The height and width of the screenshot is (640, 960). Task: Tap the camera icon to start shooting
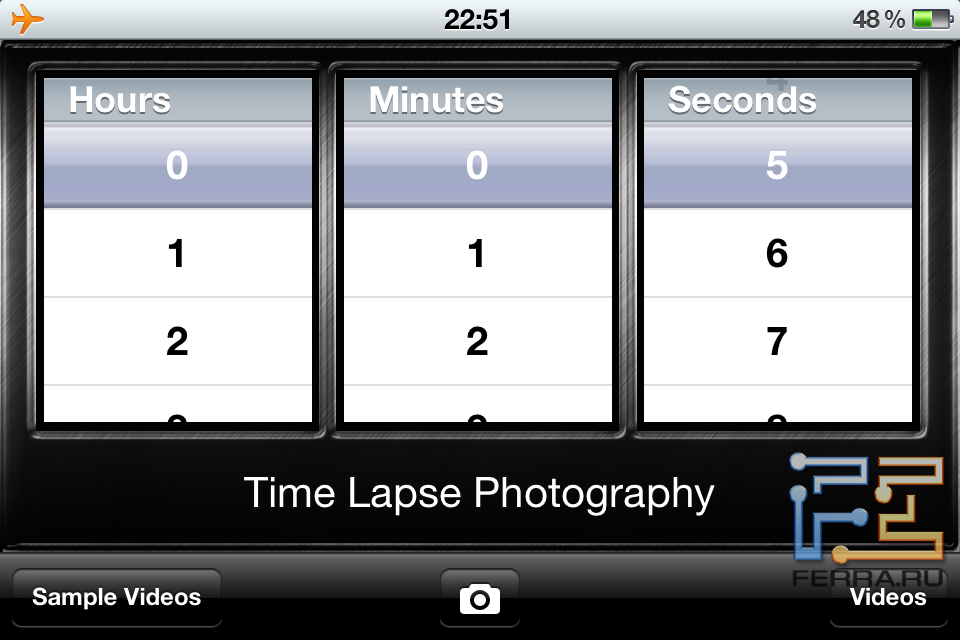[x=480, y=598]
